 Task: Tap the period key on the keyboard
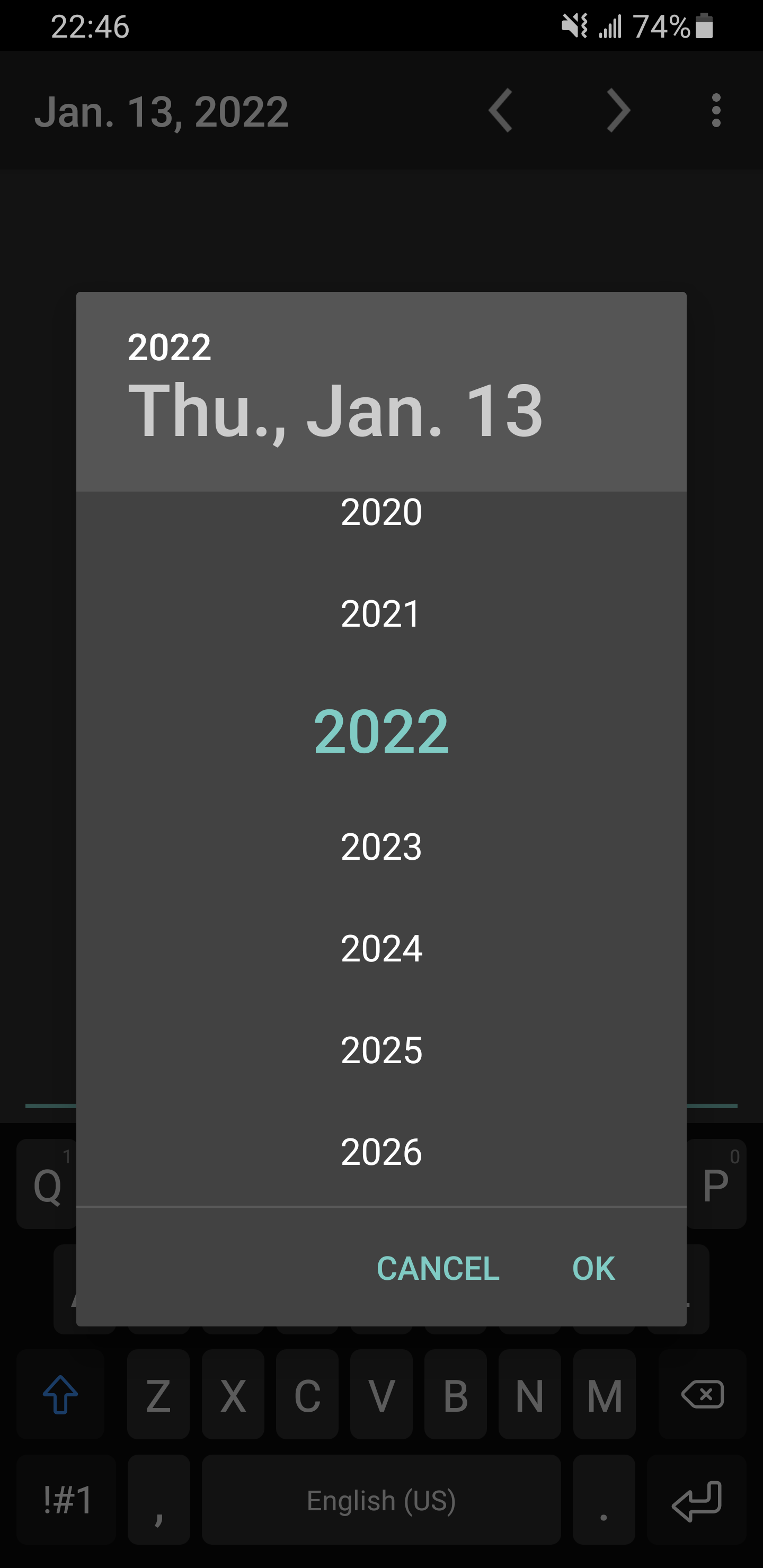pyautogui.click(x=603, y=1500)
